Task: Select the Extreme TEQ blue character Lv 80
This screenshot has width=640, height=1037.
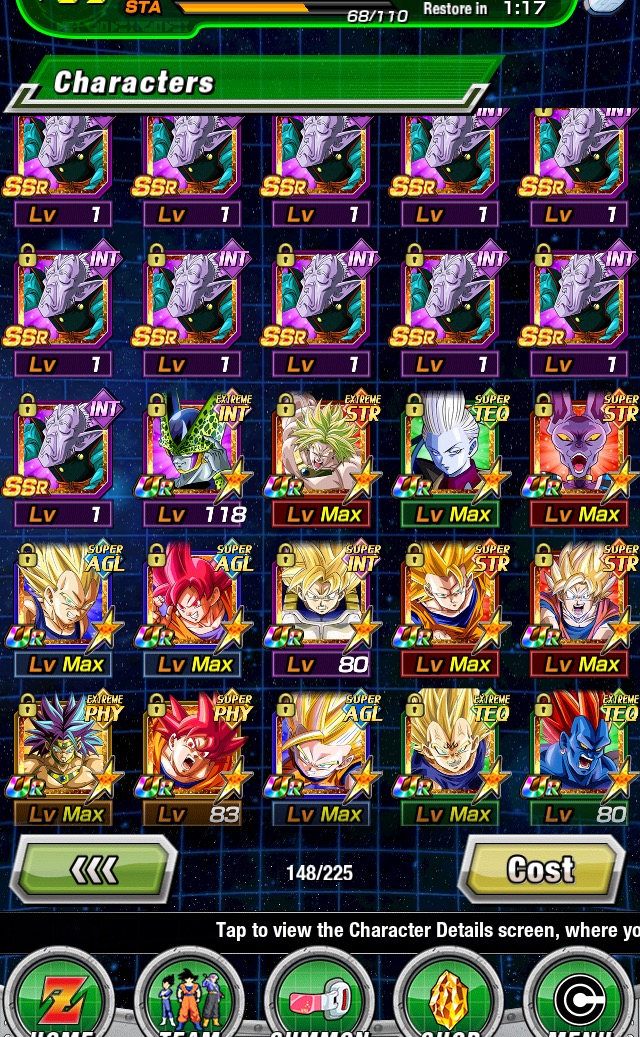Action: tap(579, 759)
